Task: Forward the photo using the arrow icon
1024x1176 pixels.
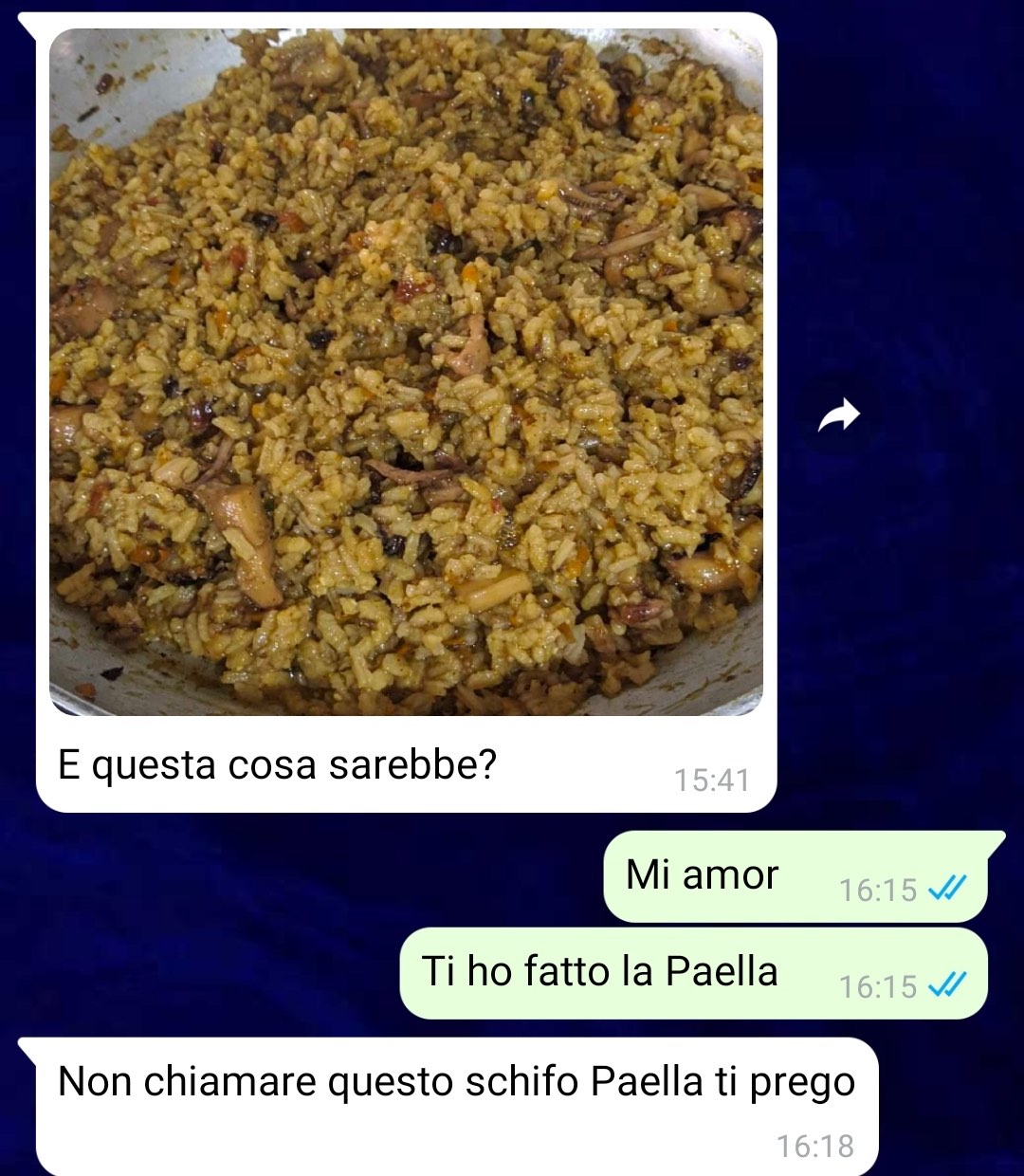Action: pyautogui.click(x=839, y=415)
